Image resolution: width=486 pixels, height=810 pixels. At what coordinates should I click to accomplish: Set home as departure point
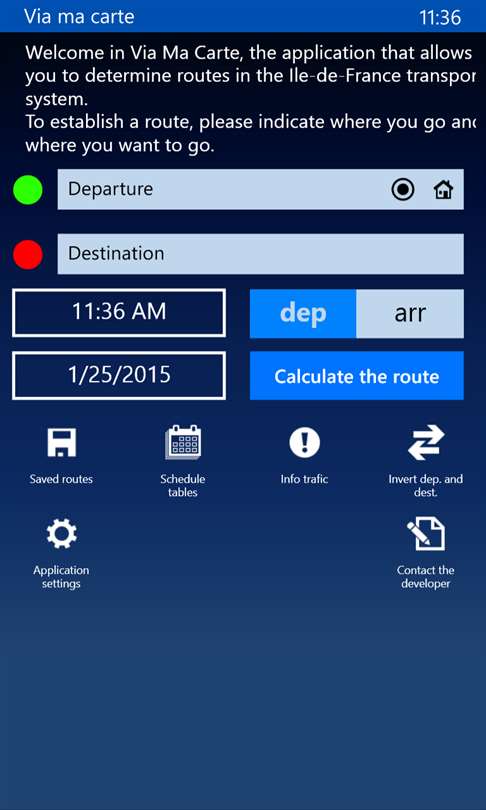click(443, 190)
